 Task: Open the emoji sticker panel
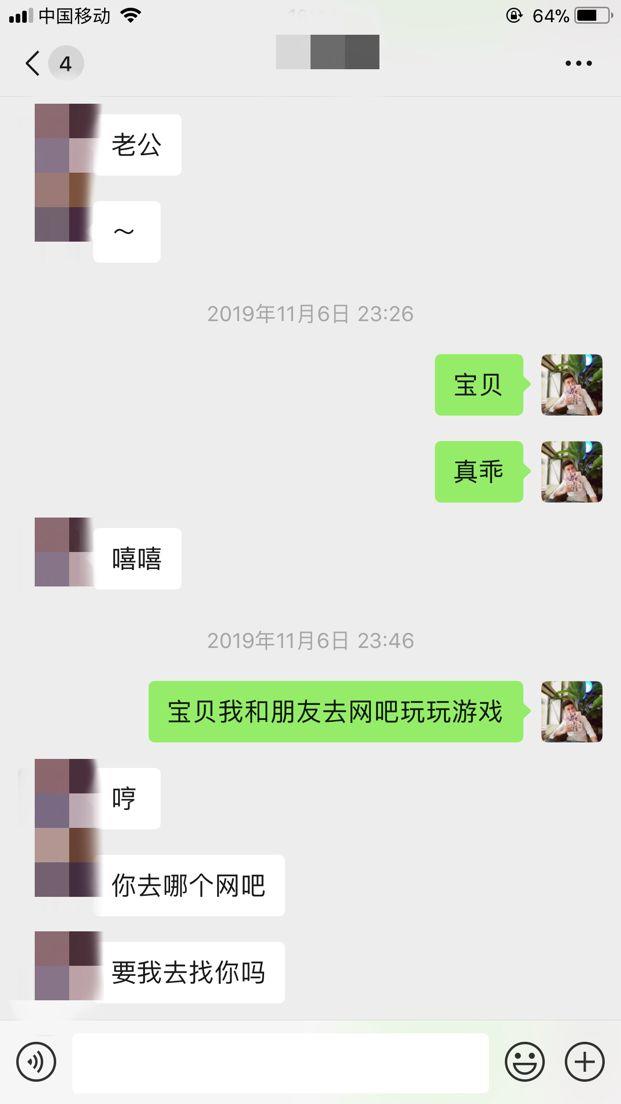[x=524, y=1061]
